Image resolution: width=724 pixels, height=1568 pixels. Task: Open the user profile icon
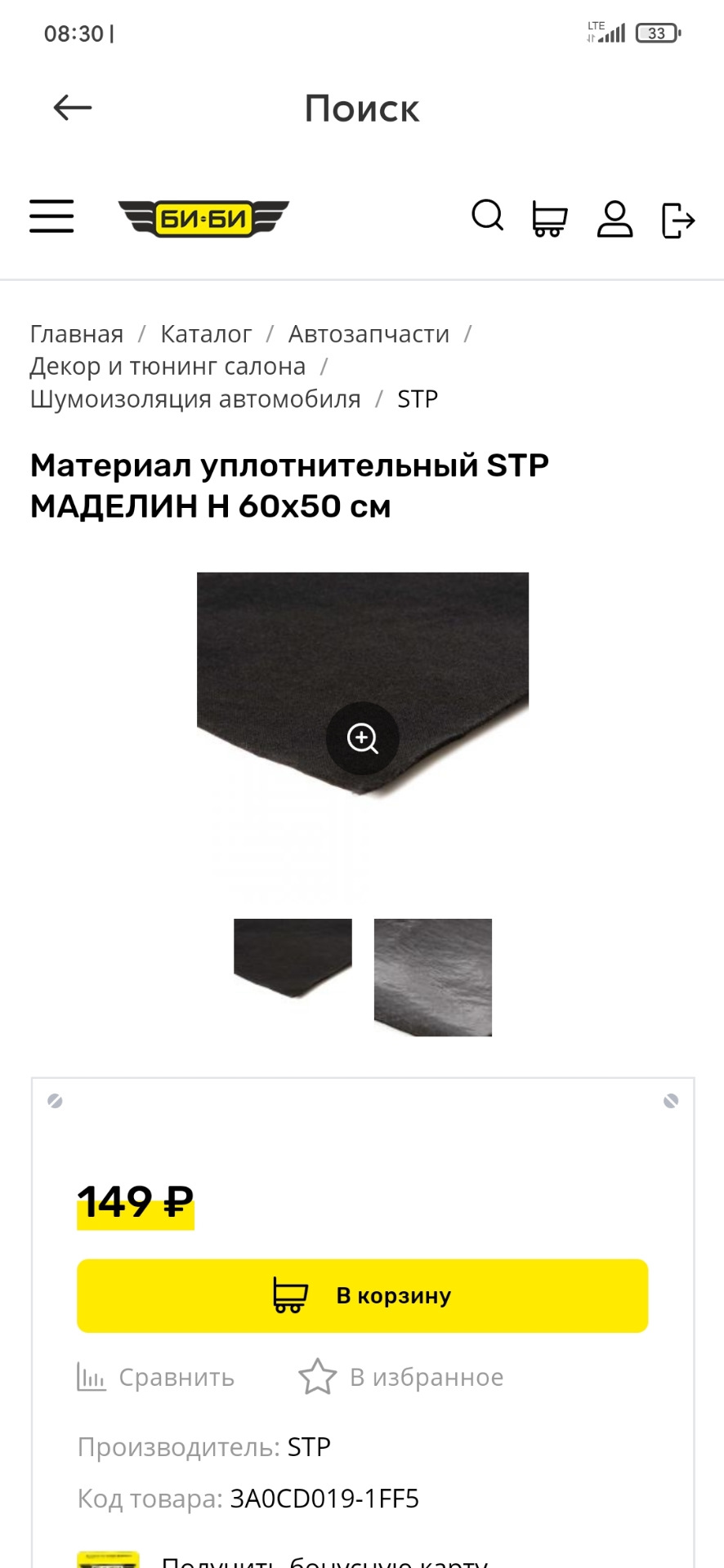[x=615, y=219]
